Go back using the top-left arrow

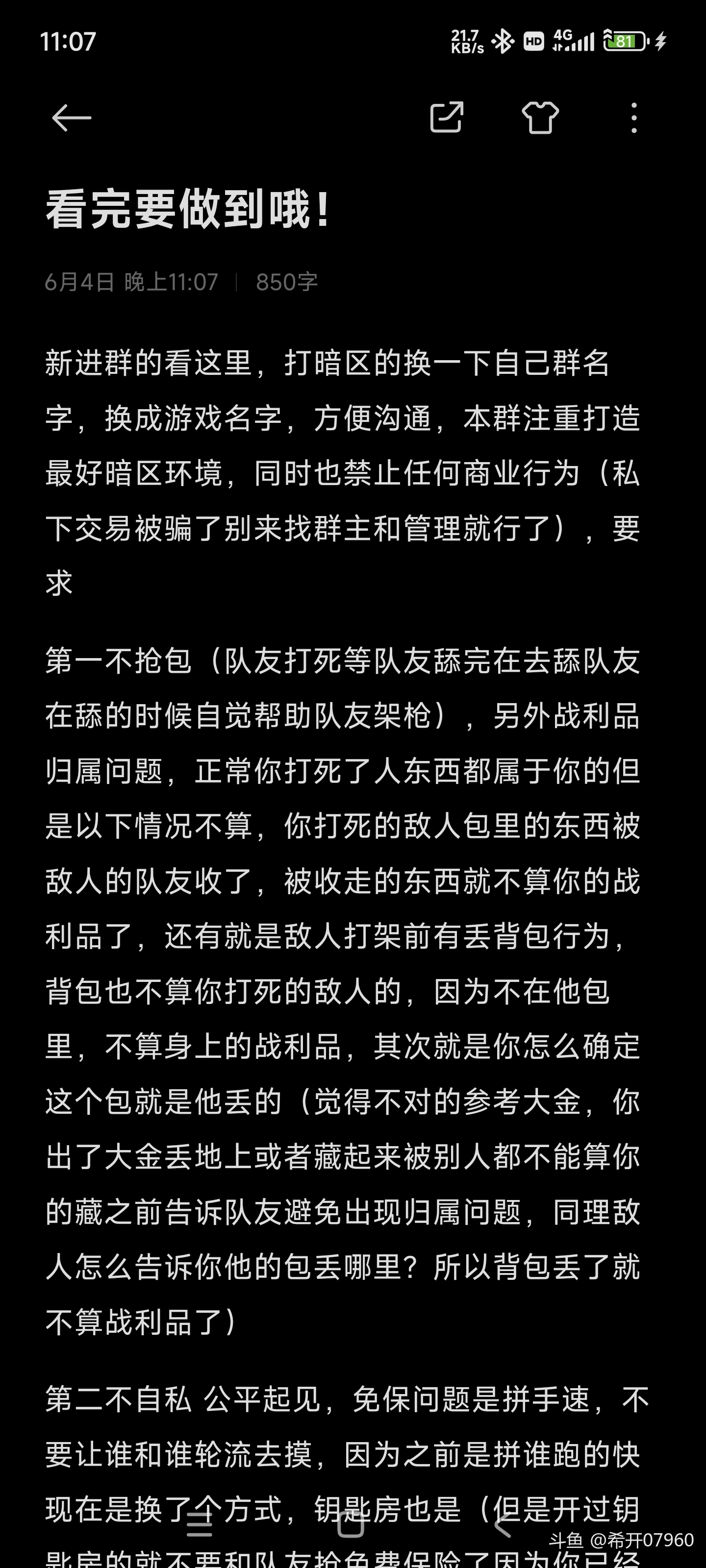tap(71, 118)
